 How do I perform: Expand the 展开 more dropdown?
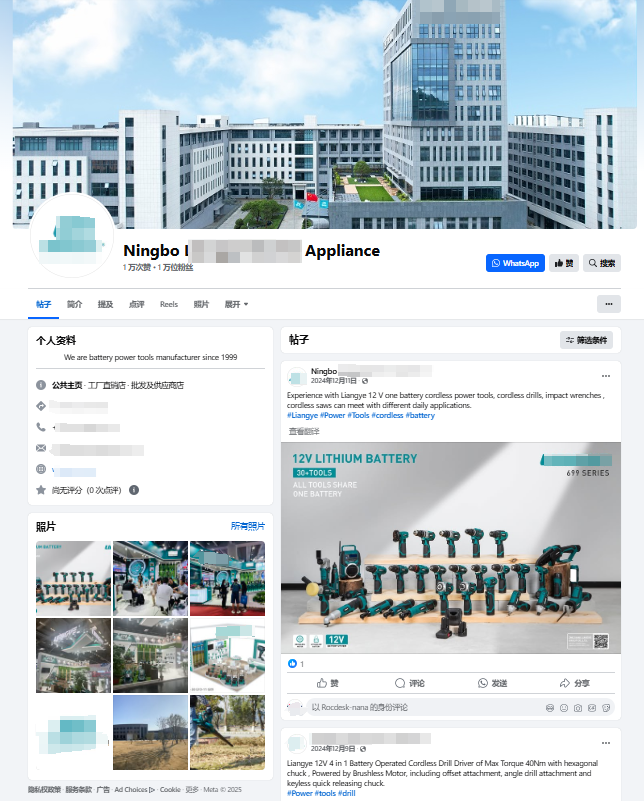tap(236, 304)
